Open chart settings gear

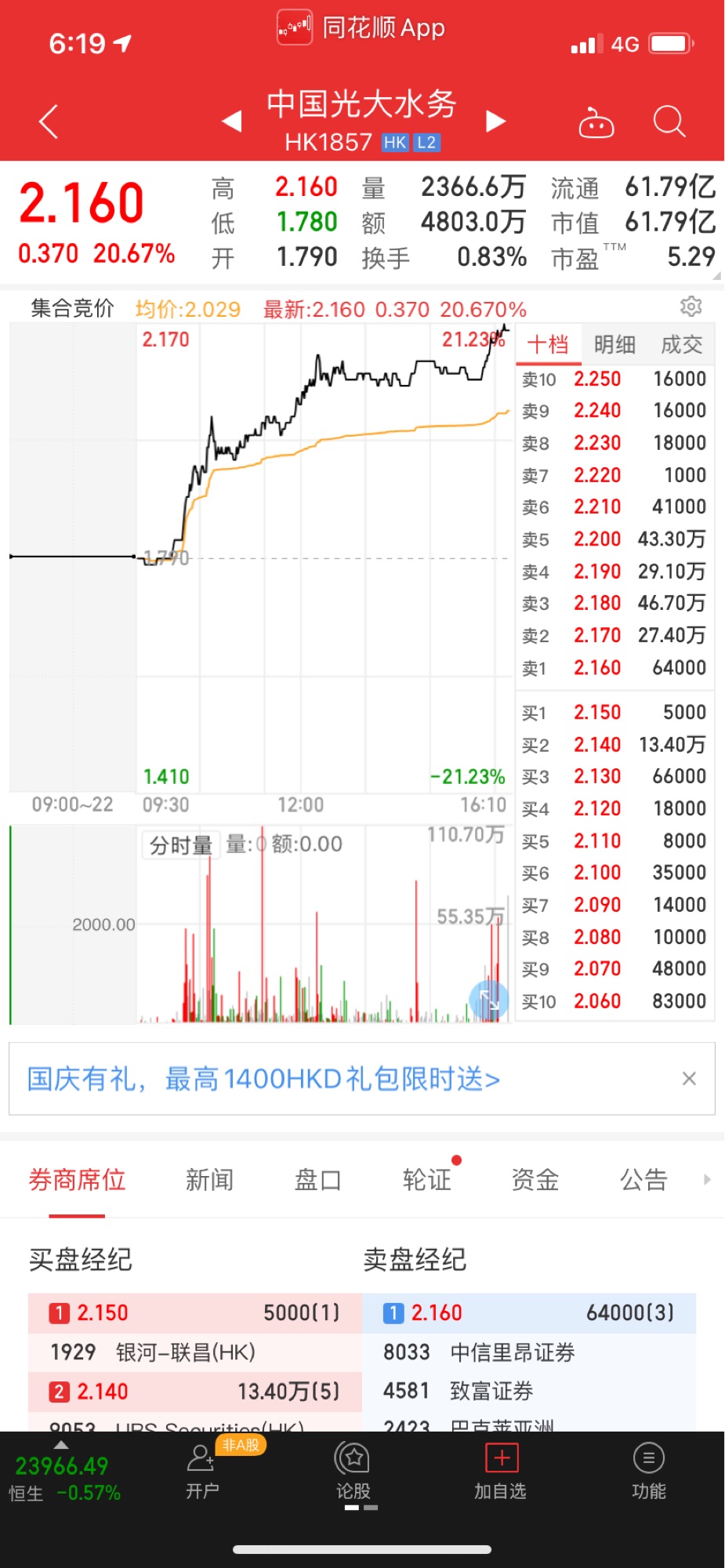[691, 307]
